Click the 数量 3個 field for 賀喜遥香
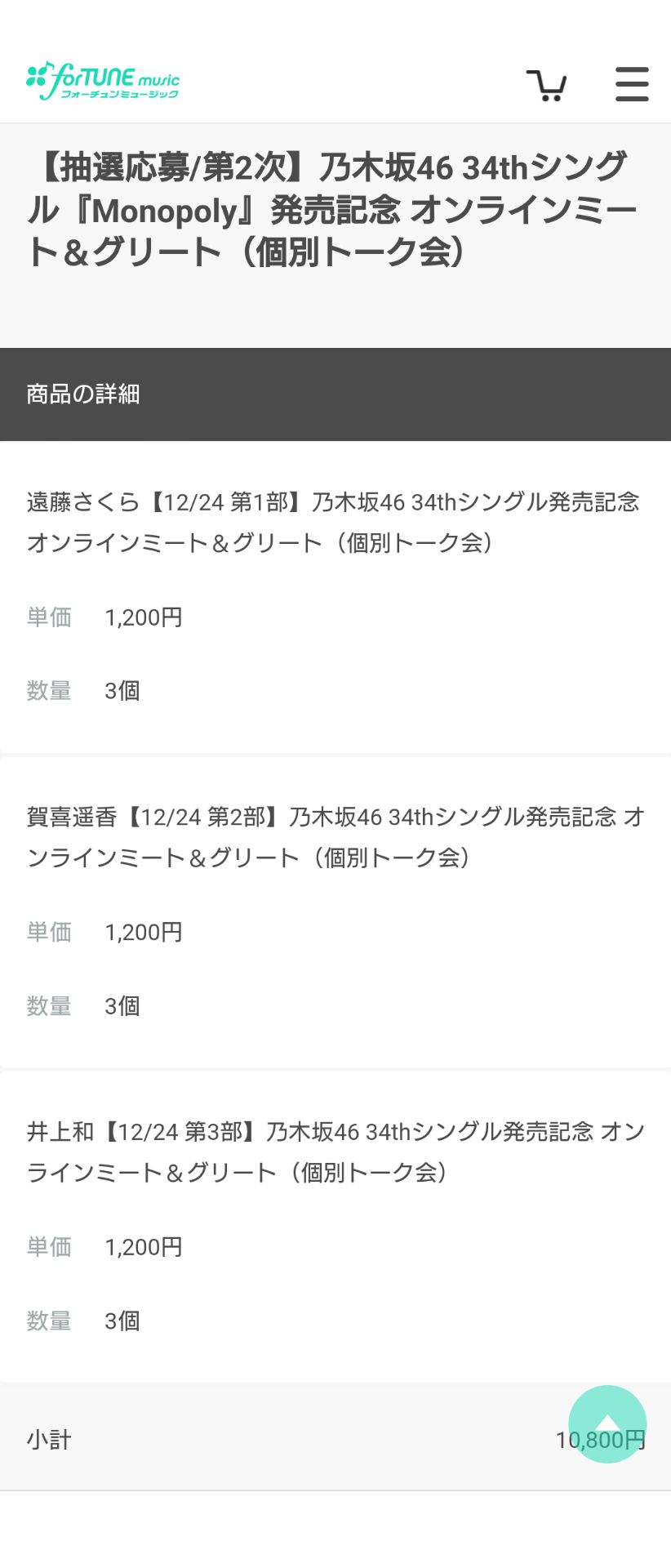This screenshot has height=1568, width=671. [x=122, y=1005]
